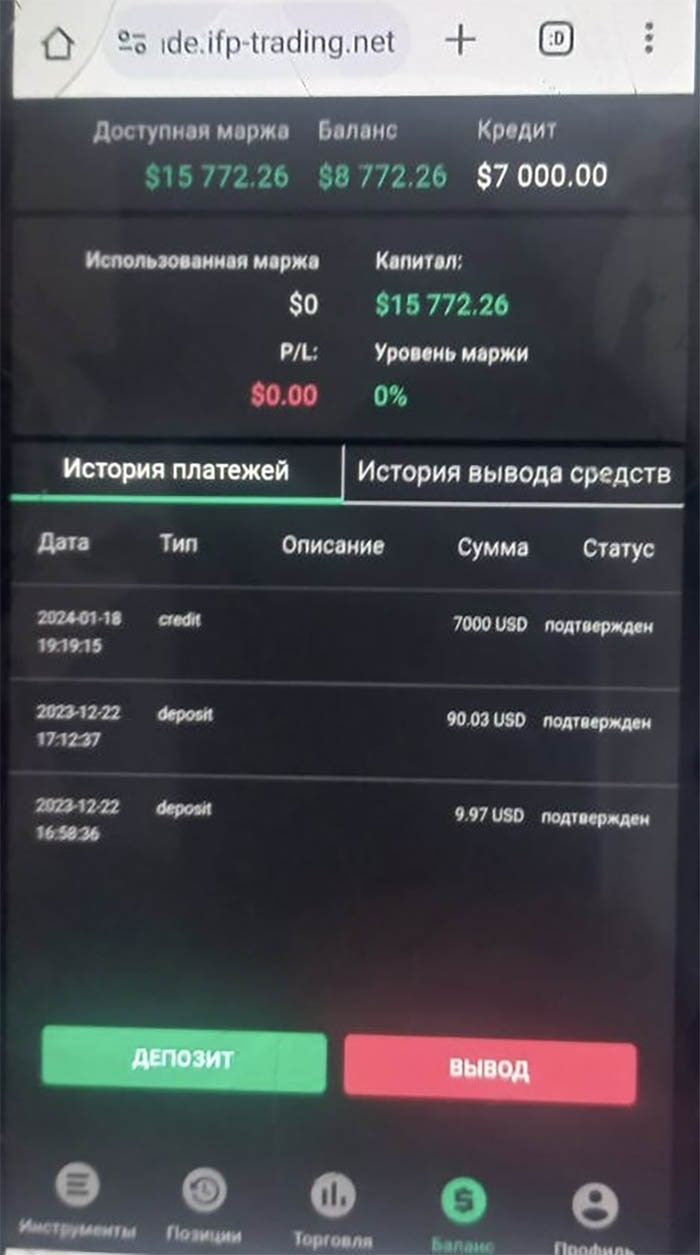Tap the green ДЕПОЗИТ button
The width and height of the screenshot is (700, 1255).
(183, 1059)
